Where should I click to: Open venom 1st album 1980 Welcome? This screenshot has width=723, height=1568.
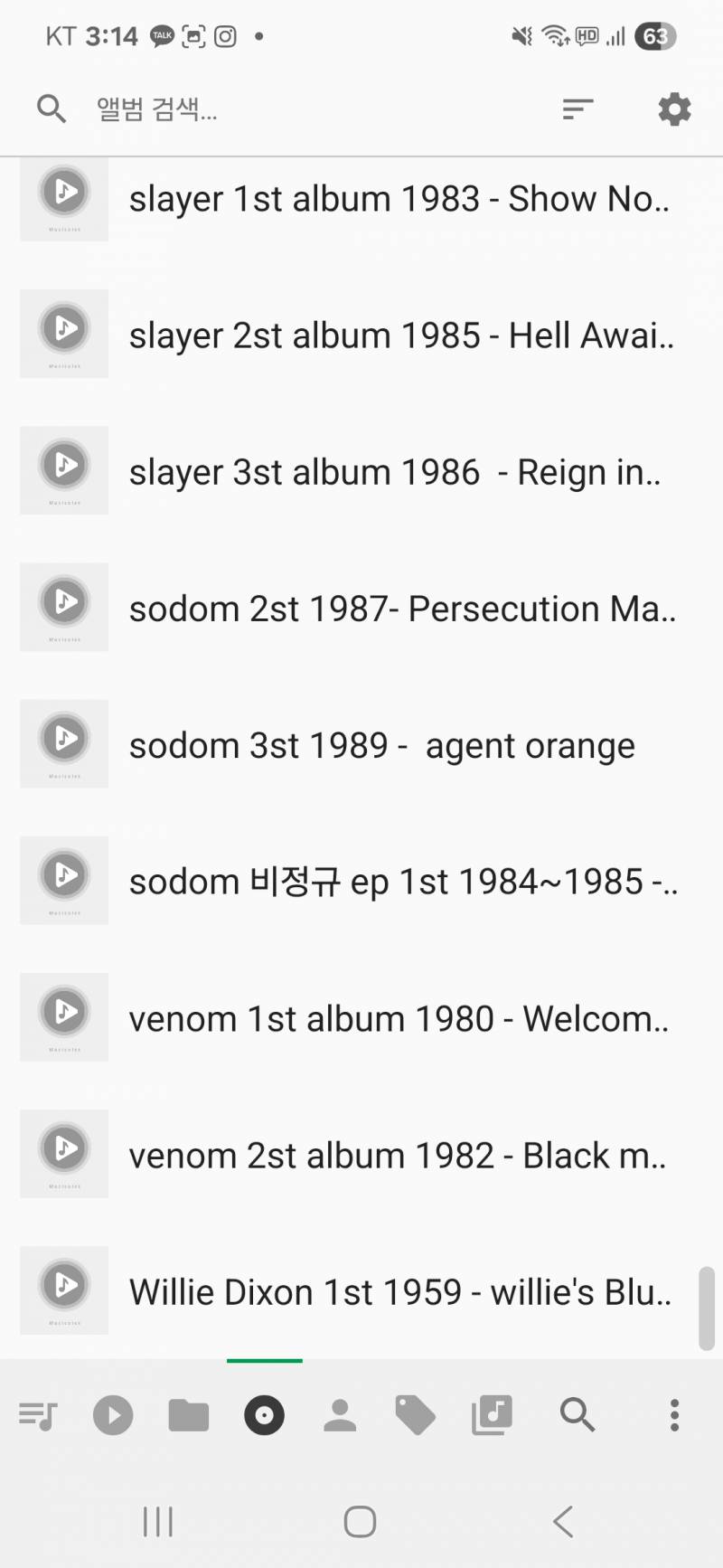pos(361,1017)
